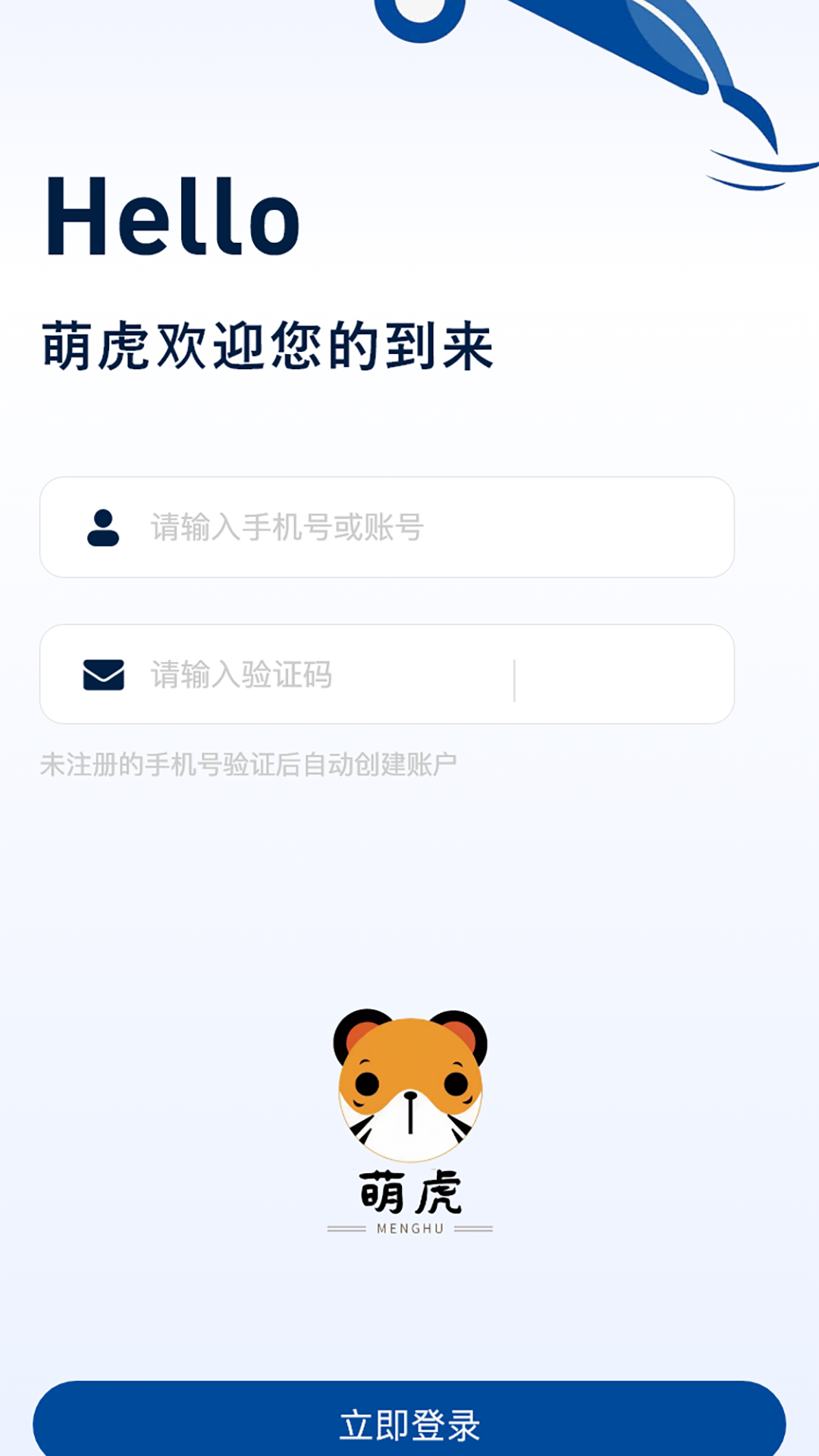Click the area right of the code field divider
The image size is (819, 1456).
tap(622, 675)
